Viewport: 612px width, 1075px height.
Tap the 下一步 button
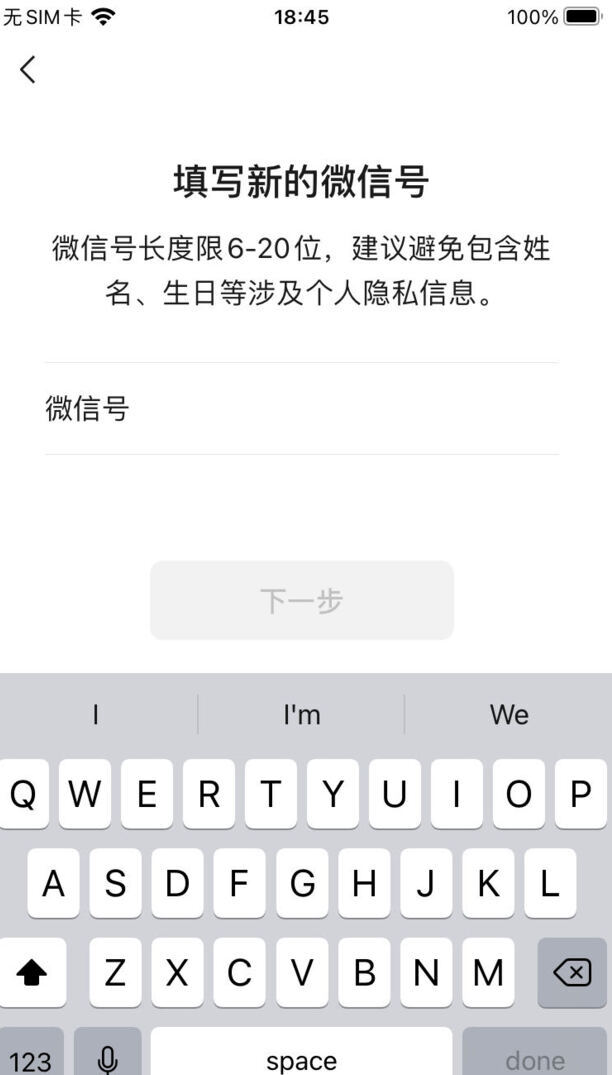tap(301, 600)
